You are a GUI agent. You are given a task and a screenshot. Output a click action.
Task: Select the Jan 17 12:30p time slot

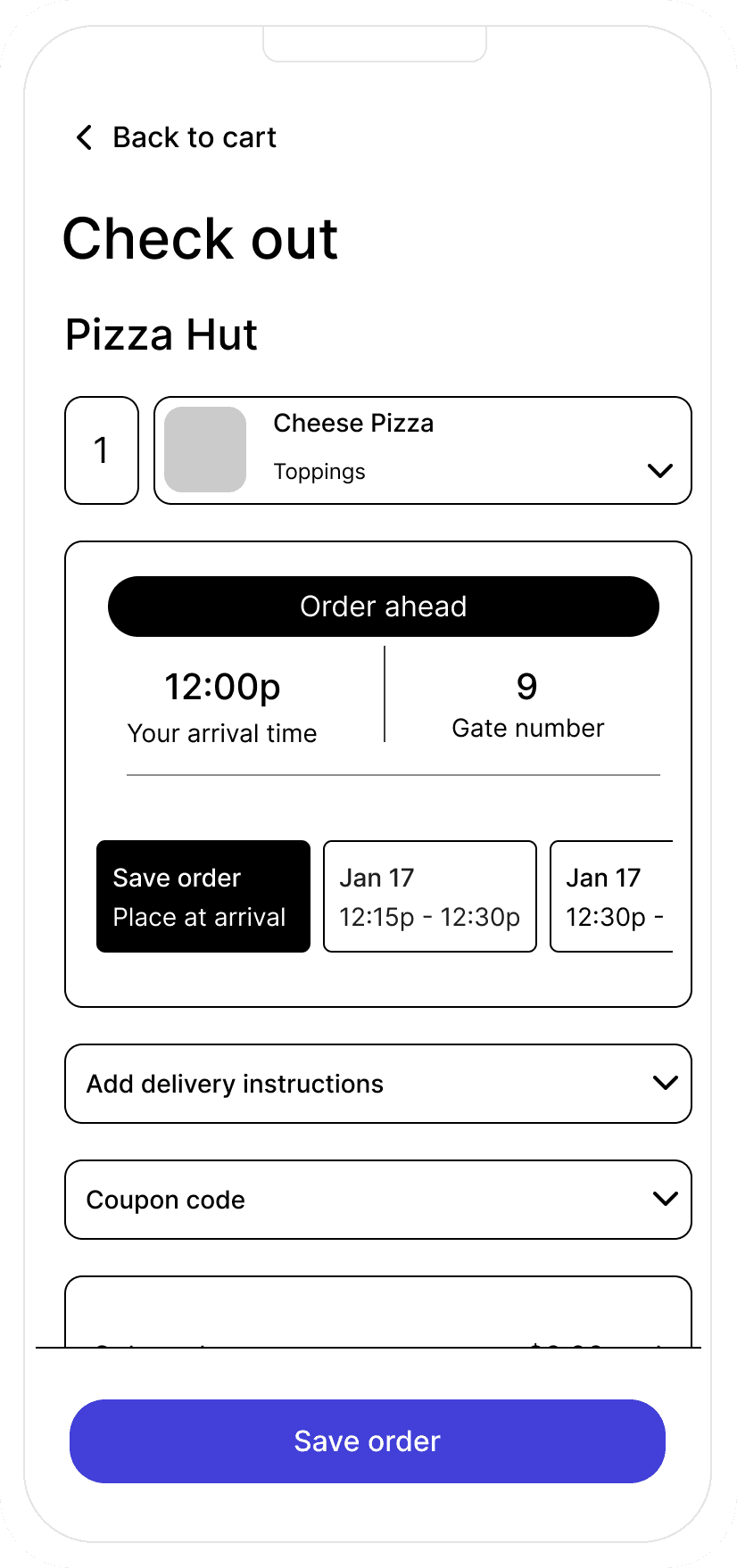click(613, 896)
